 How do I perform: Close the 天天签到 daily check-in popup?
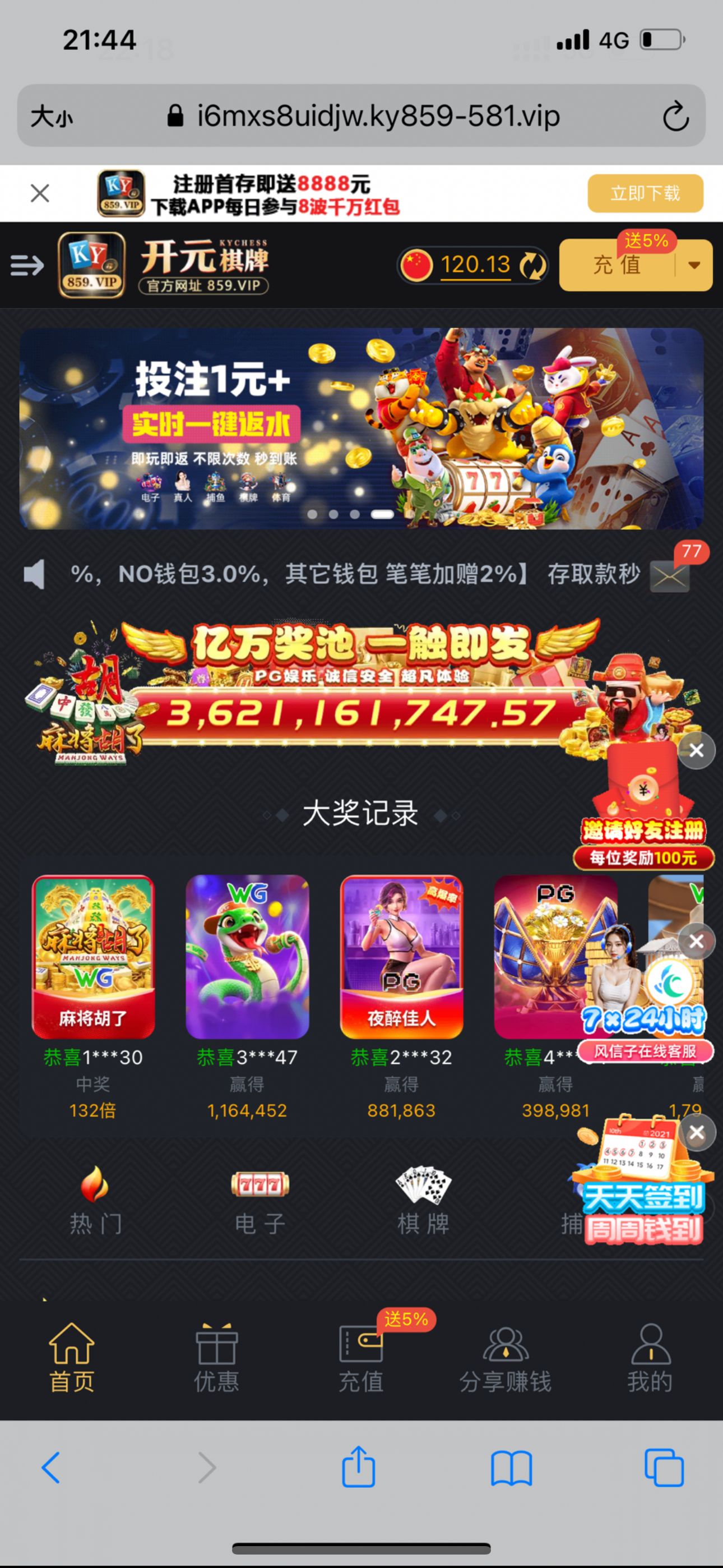(696, 1132)
